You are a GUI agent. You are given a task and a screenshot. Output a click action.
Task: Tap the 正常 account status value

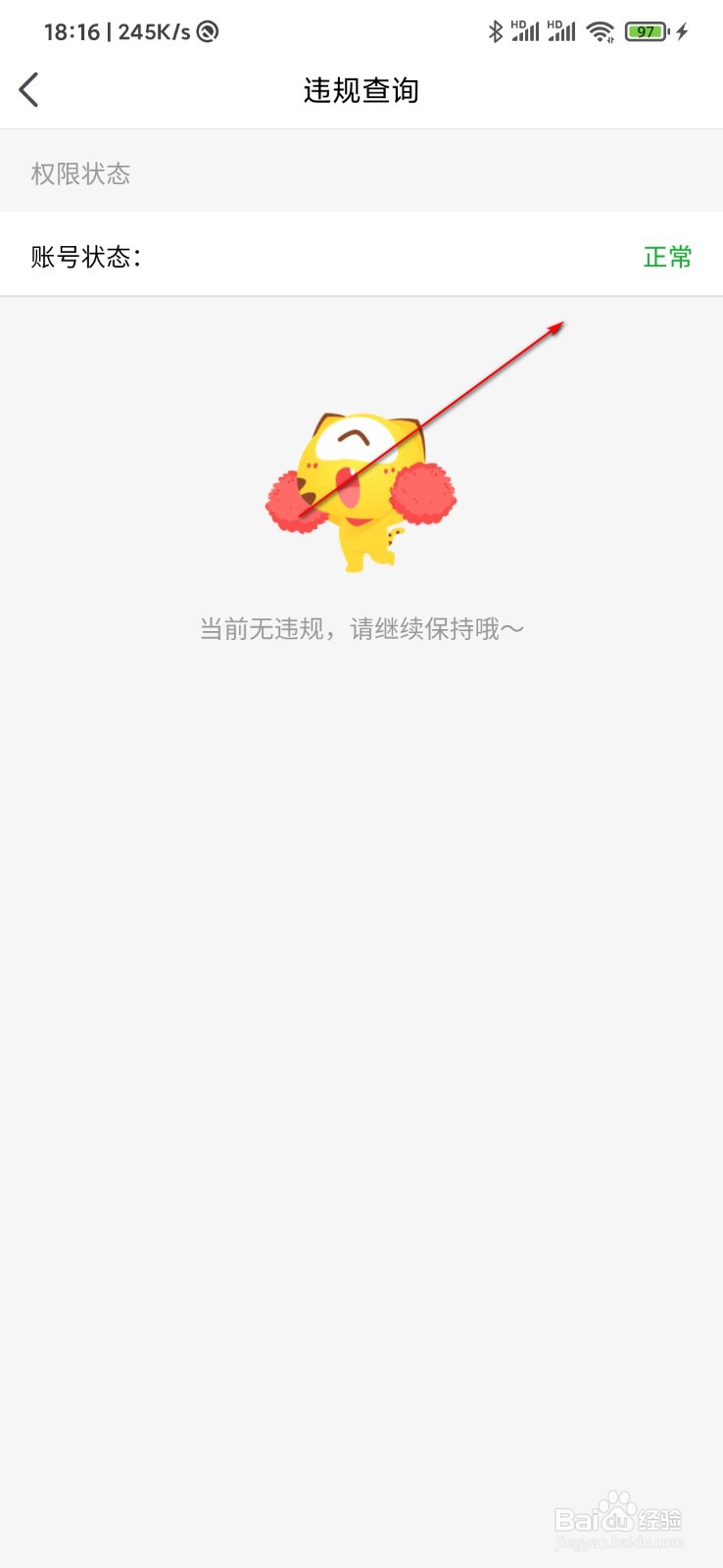point(667,256)
